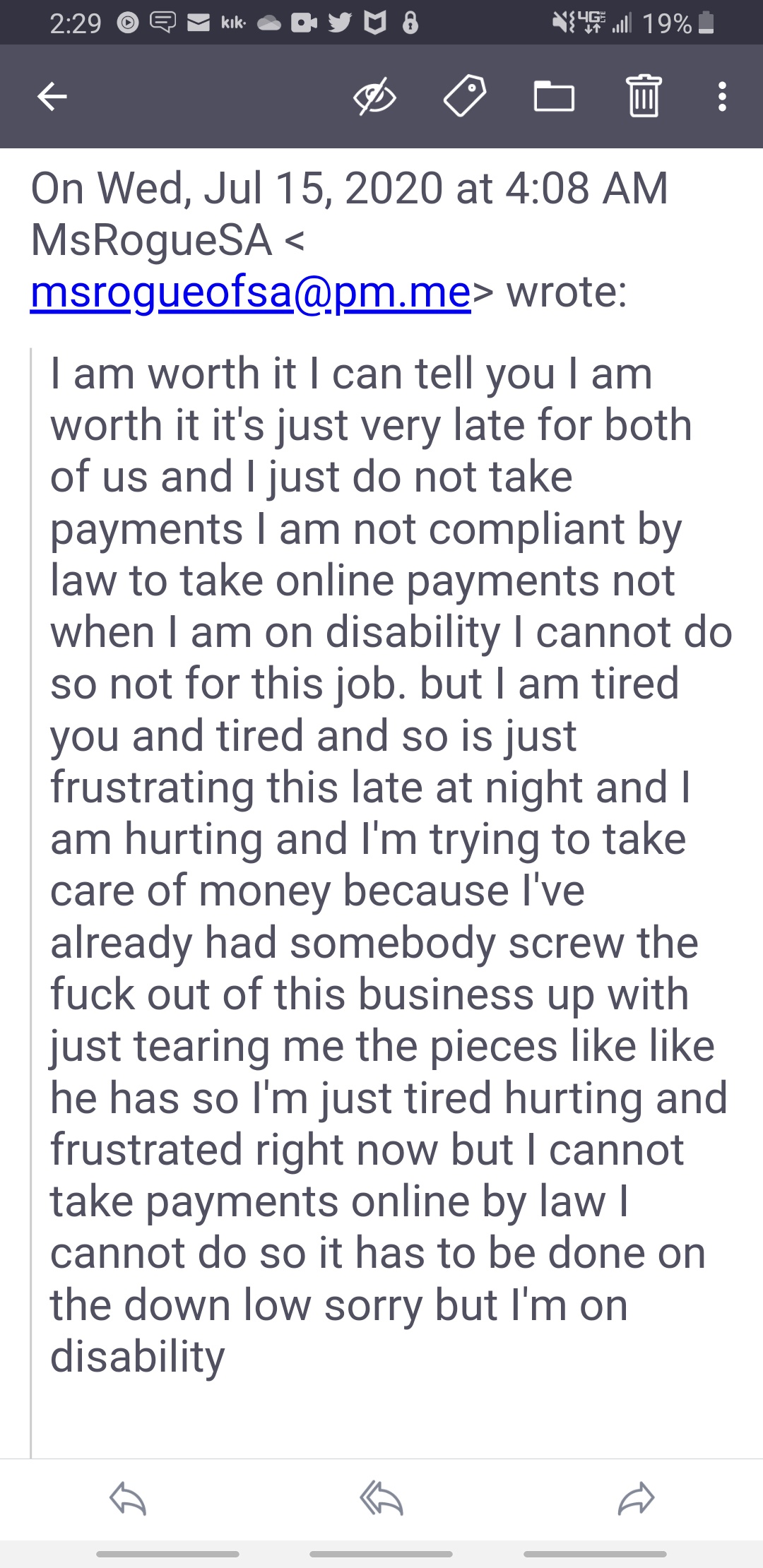Open the msrogueofsa@pm.me email link
763x1568 pixels.
coord(250,292)
